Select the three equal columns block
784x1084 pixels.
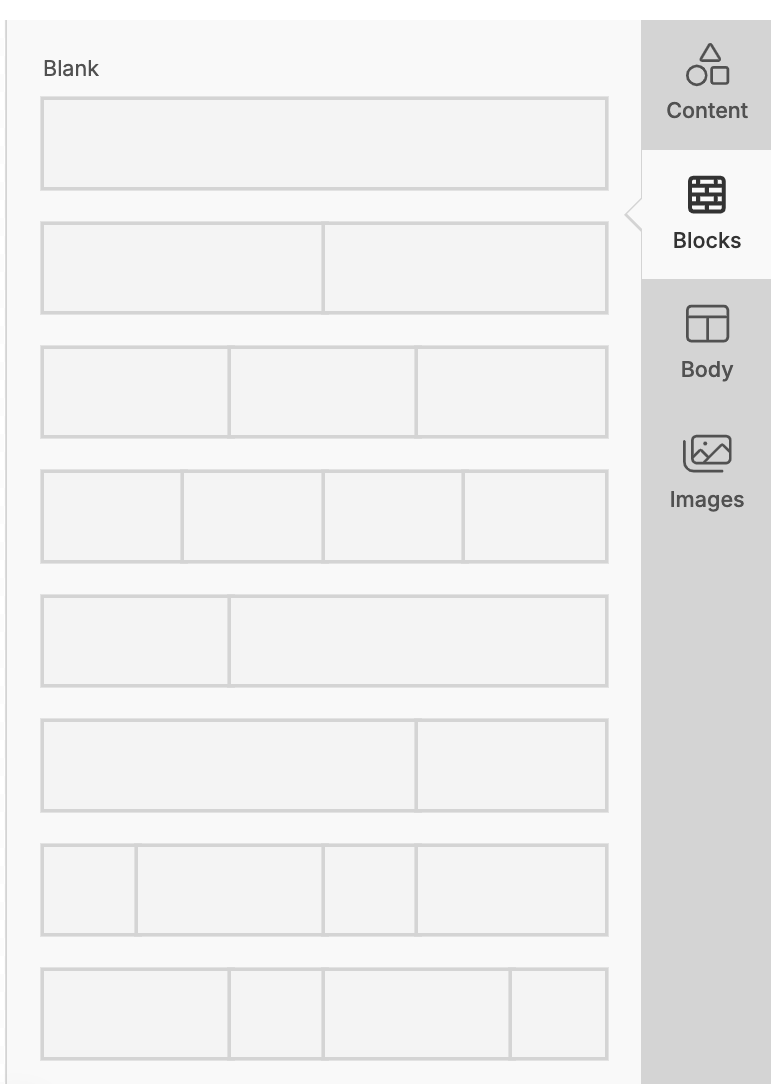point(324,392)
